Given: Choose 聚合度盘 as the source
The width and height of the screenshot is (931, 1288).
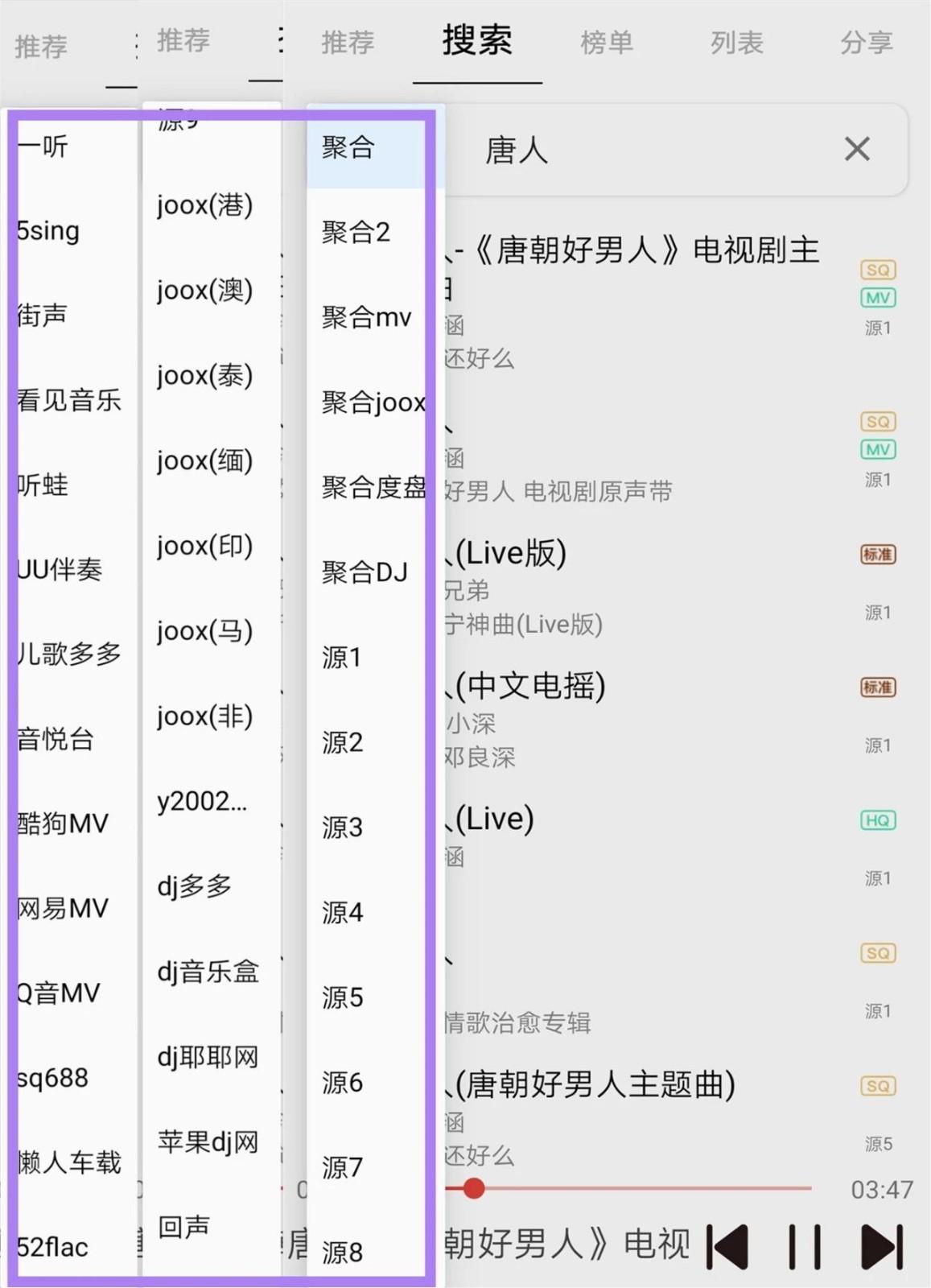Looking at the screenshot, I should [373, 488].
